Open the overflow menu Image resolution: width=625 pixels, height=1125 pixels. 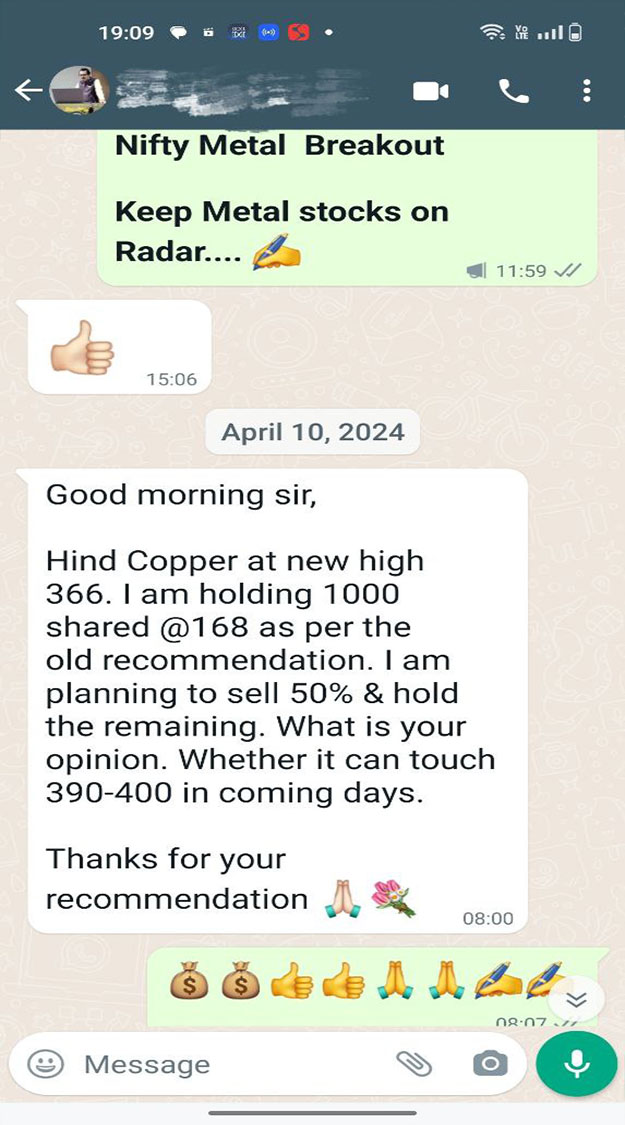coord(587,90)
